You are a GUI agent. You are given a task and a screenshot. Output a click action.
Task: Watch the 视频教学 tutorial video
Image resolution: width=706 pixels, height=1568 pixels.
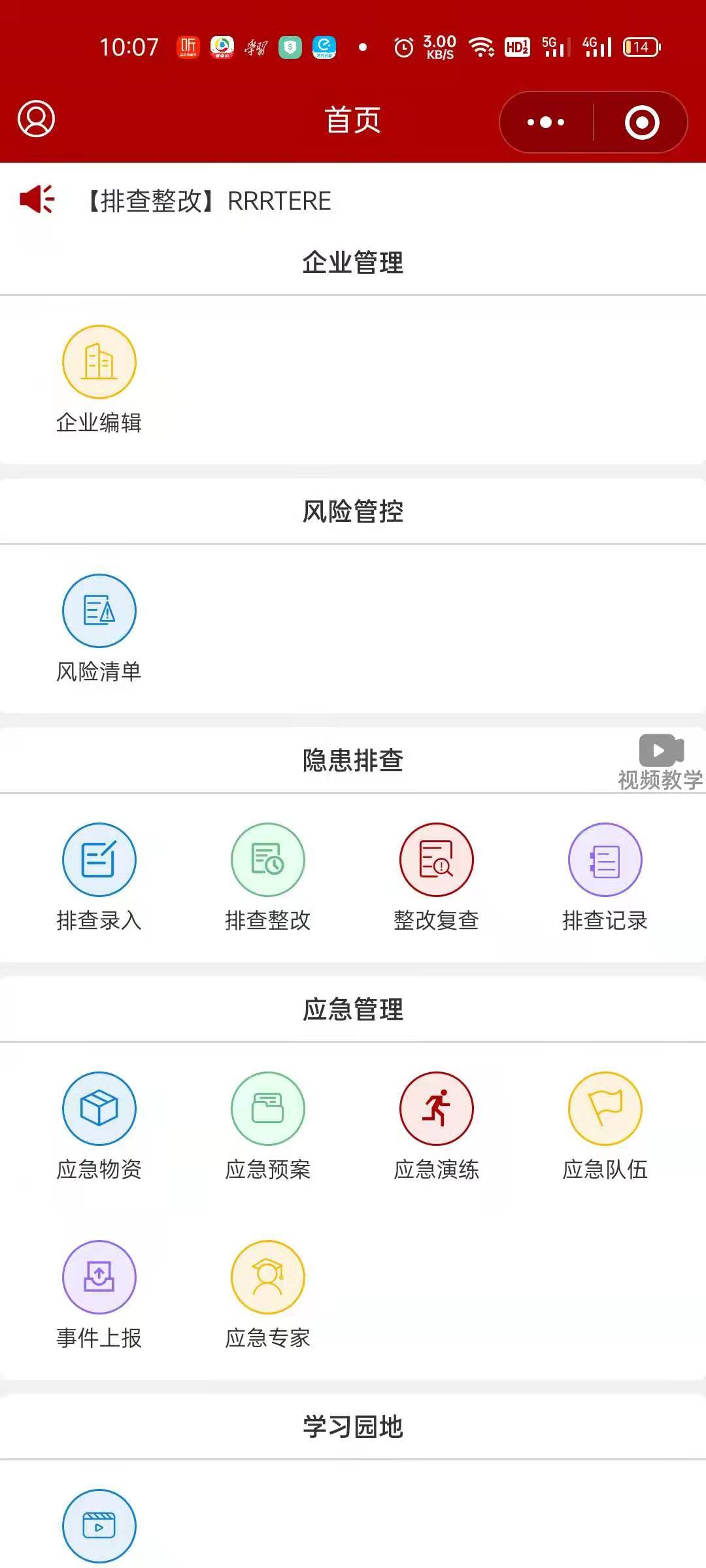660,761
